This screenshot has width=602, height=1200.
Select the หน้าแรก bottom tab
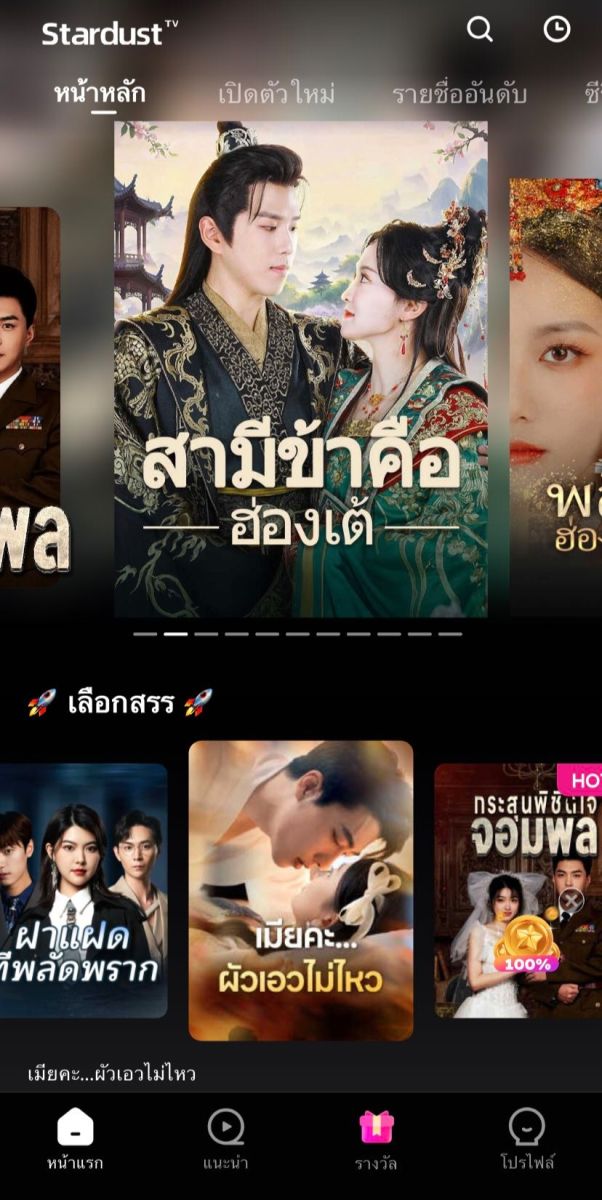pos(75,1140)
